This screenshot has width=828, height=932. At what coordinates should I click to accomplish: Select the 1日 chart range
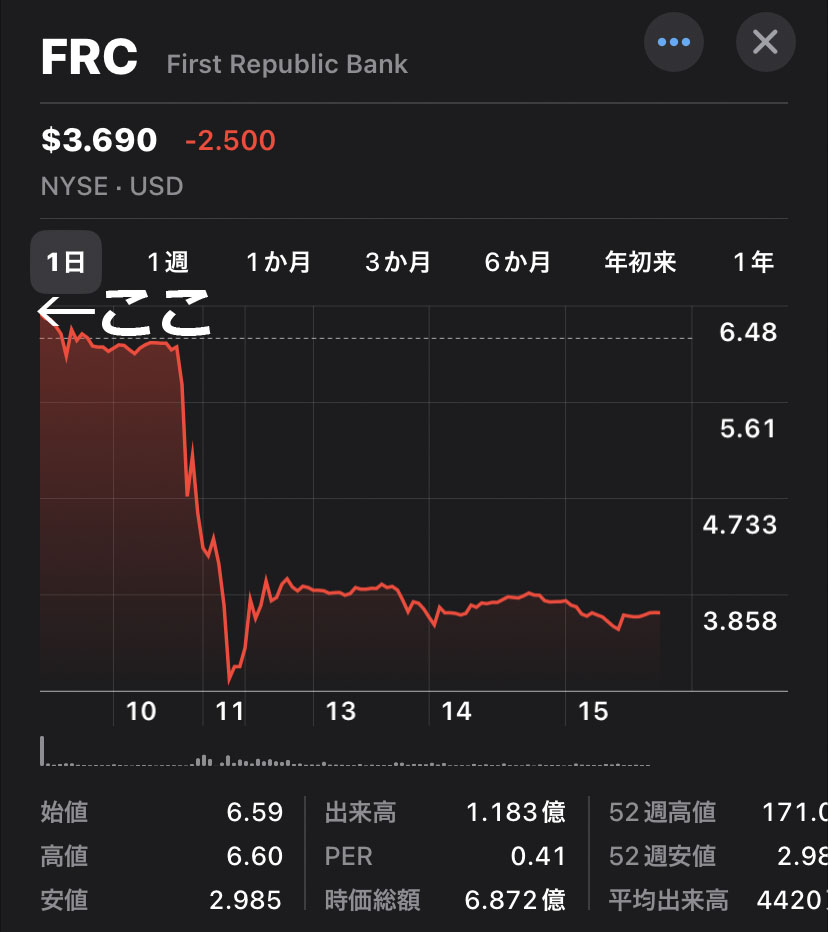click(x=66, y=262)
